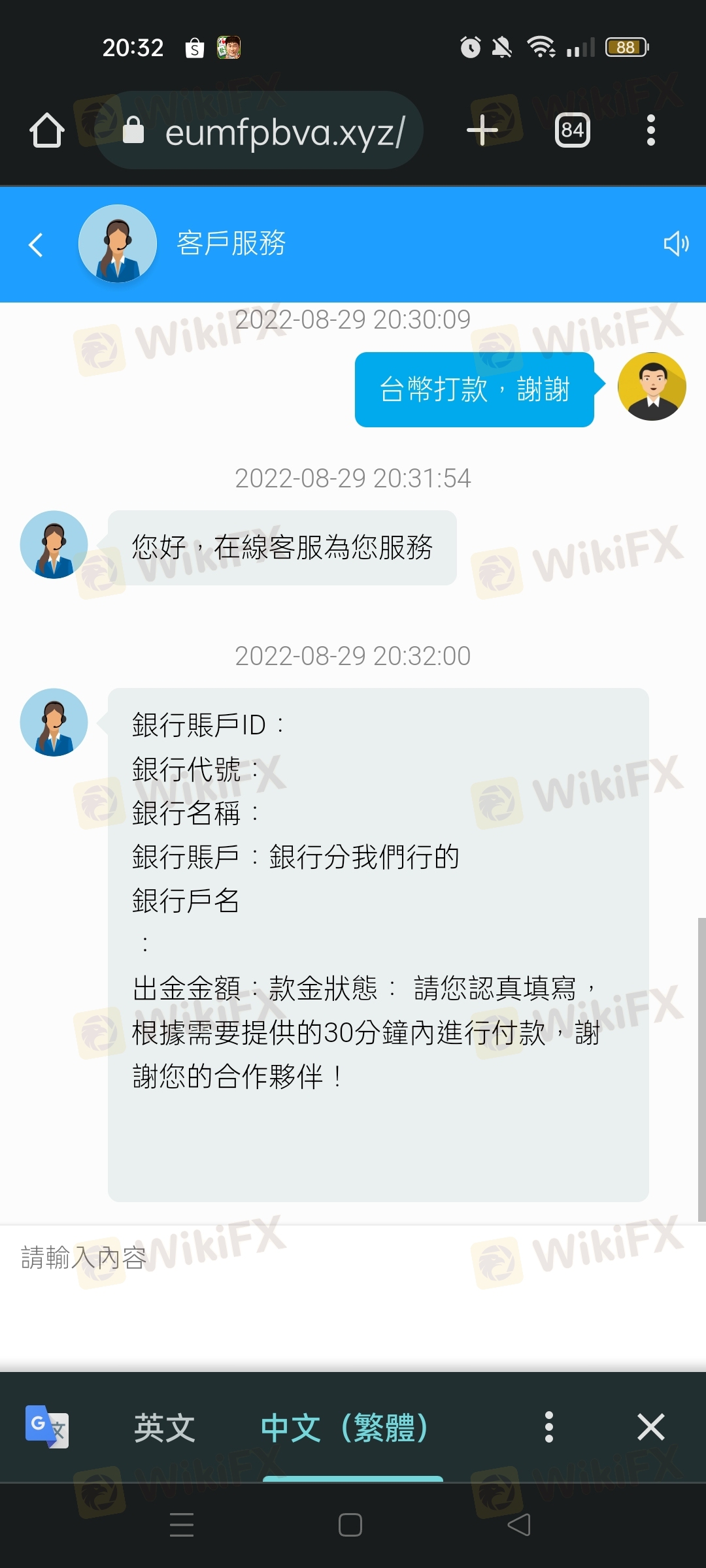View the 84 open tabs

(x=572, y=130)
